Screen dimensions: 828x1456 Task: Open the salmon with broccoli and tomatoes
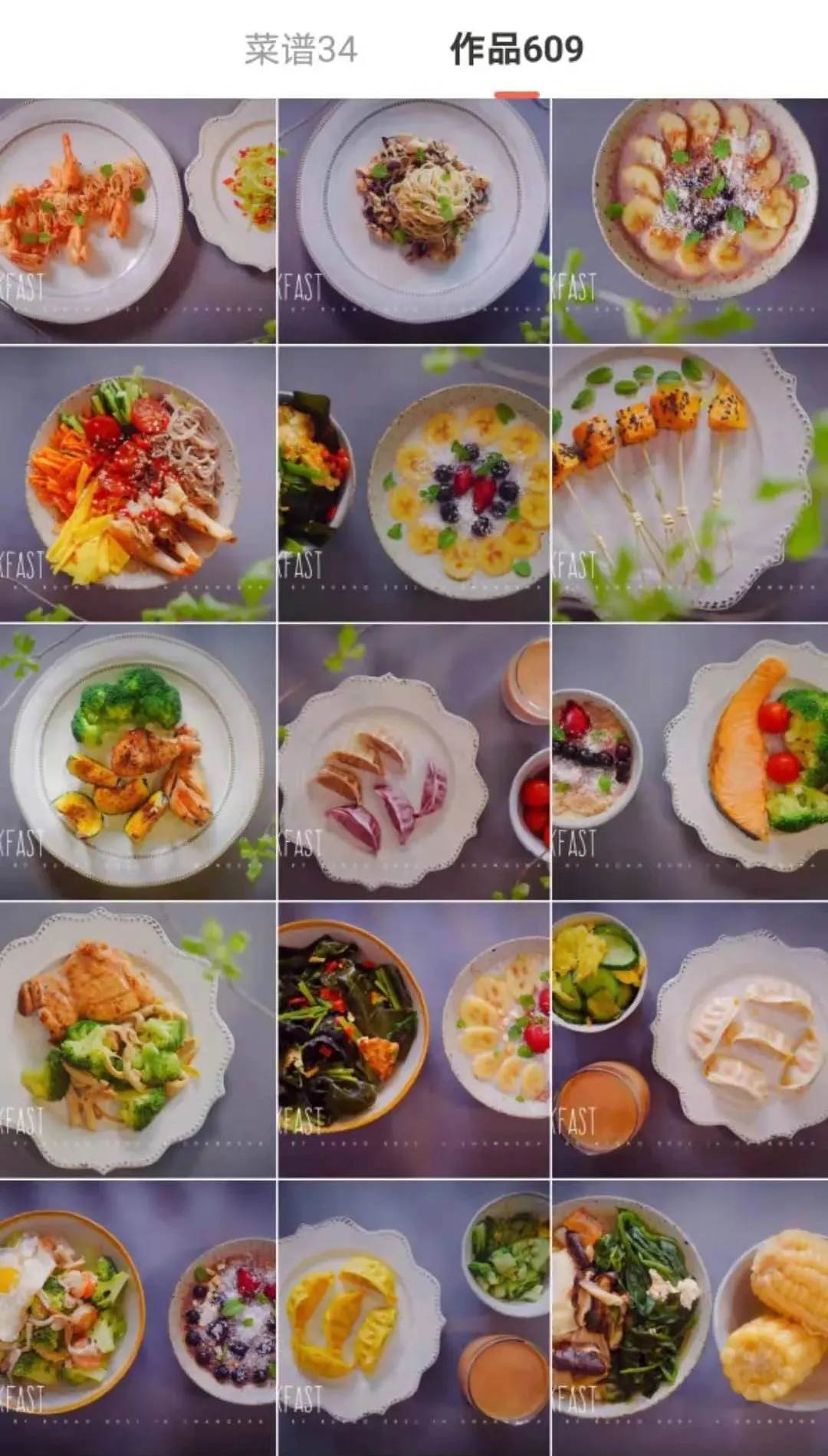(690, 761)
